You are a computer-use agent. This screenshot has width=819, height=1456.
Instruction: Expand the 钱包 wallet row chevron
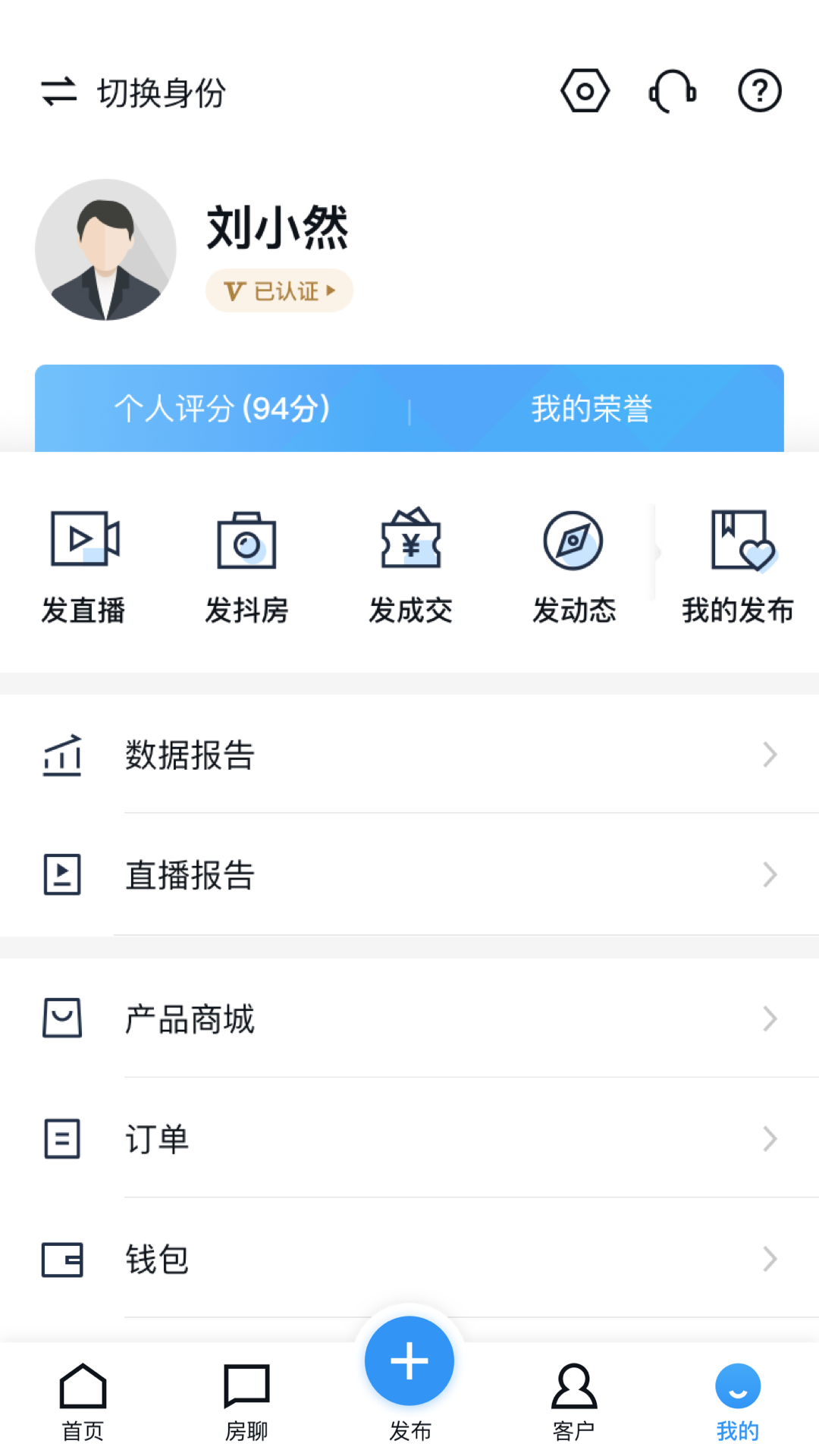click(x=771, y=1260)
